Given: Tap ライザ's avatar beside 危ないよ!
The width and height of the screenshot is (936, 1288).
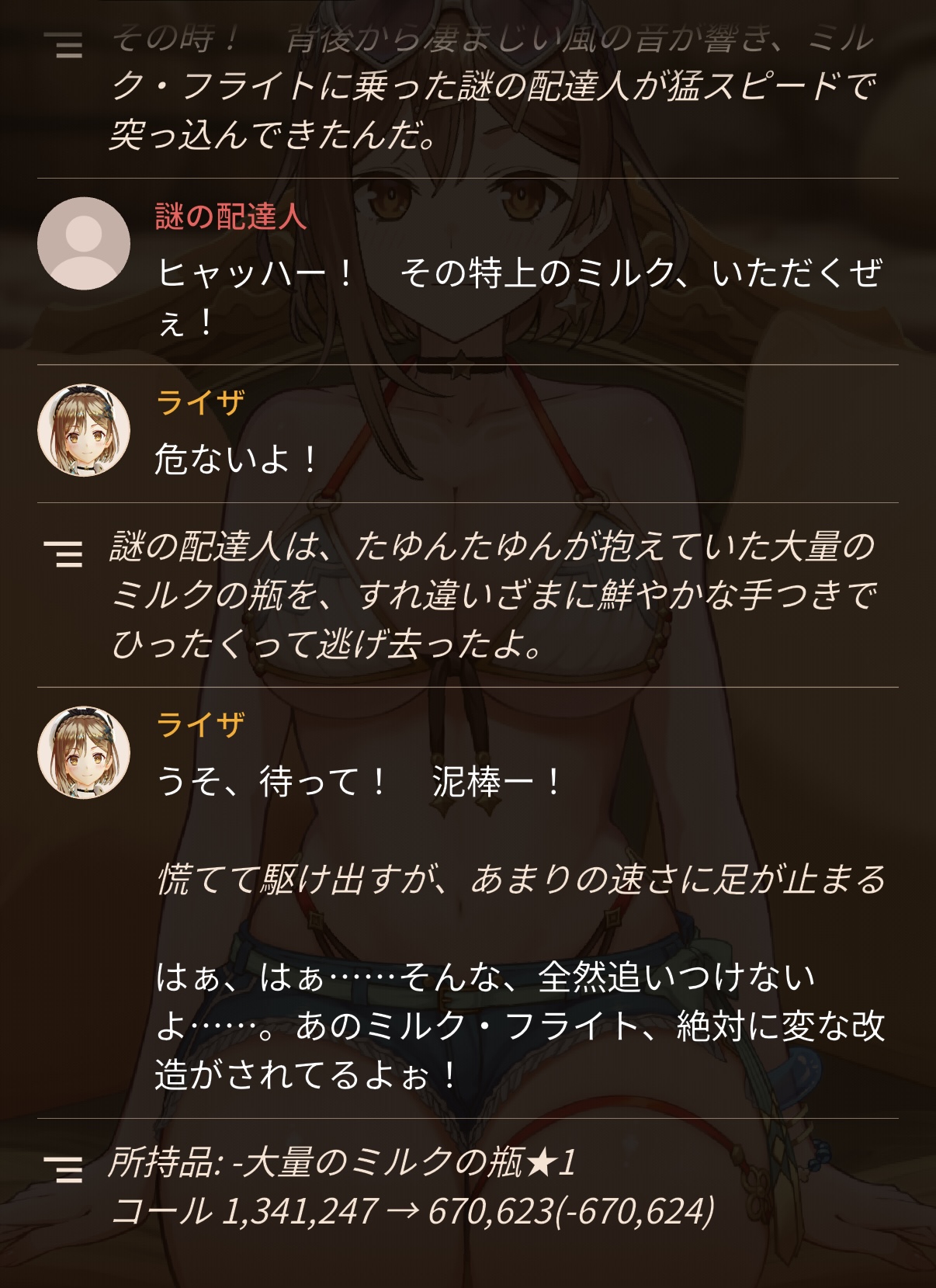Looking at the screenshot, I should 84,430.
